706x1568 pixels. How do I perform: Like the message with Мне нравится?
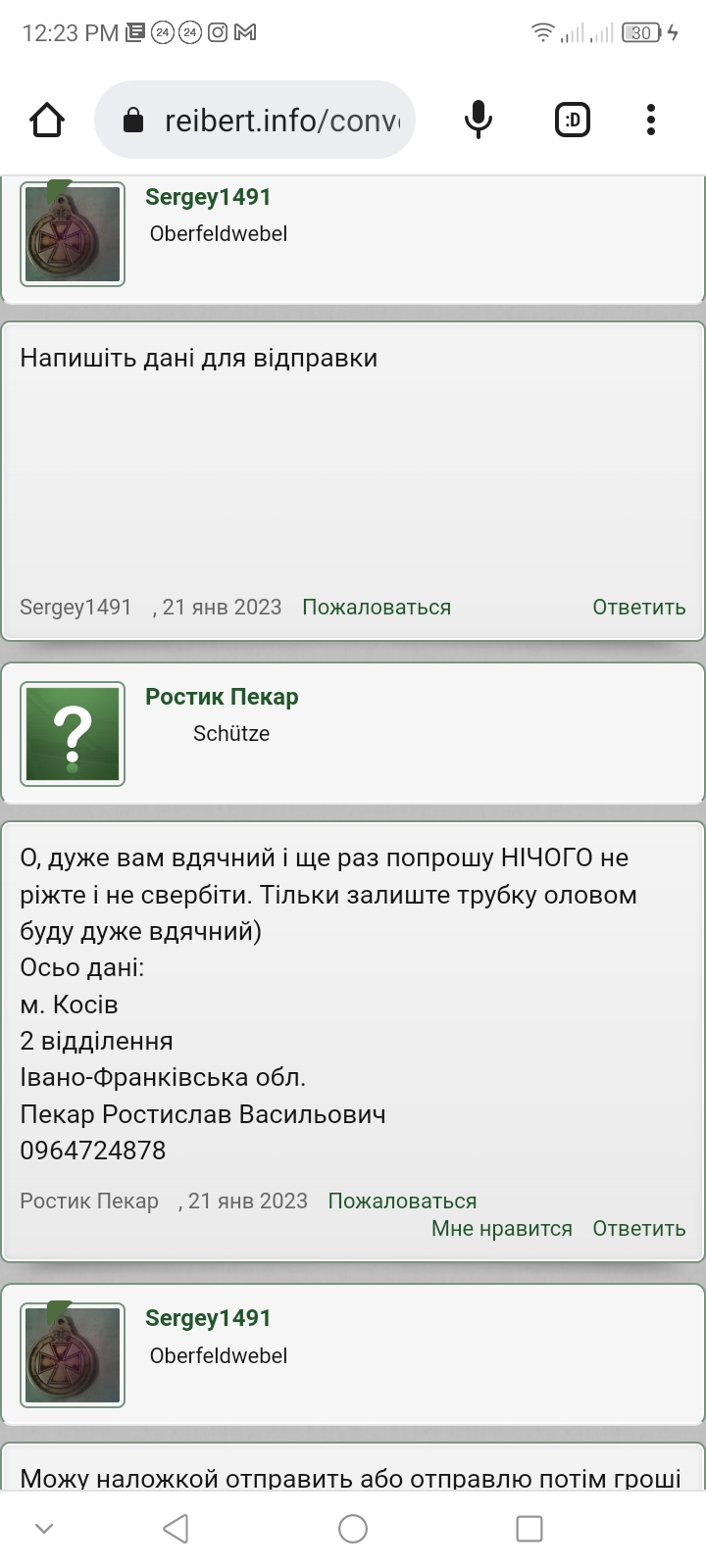click(x=502, y=1228)
